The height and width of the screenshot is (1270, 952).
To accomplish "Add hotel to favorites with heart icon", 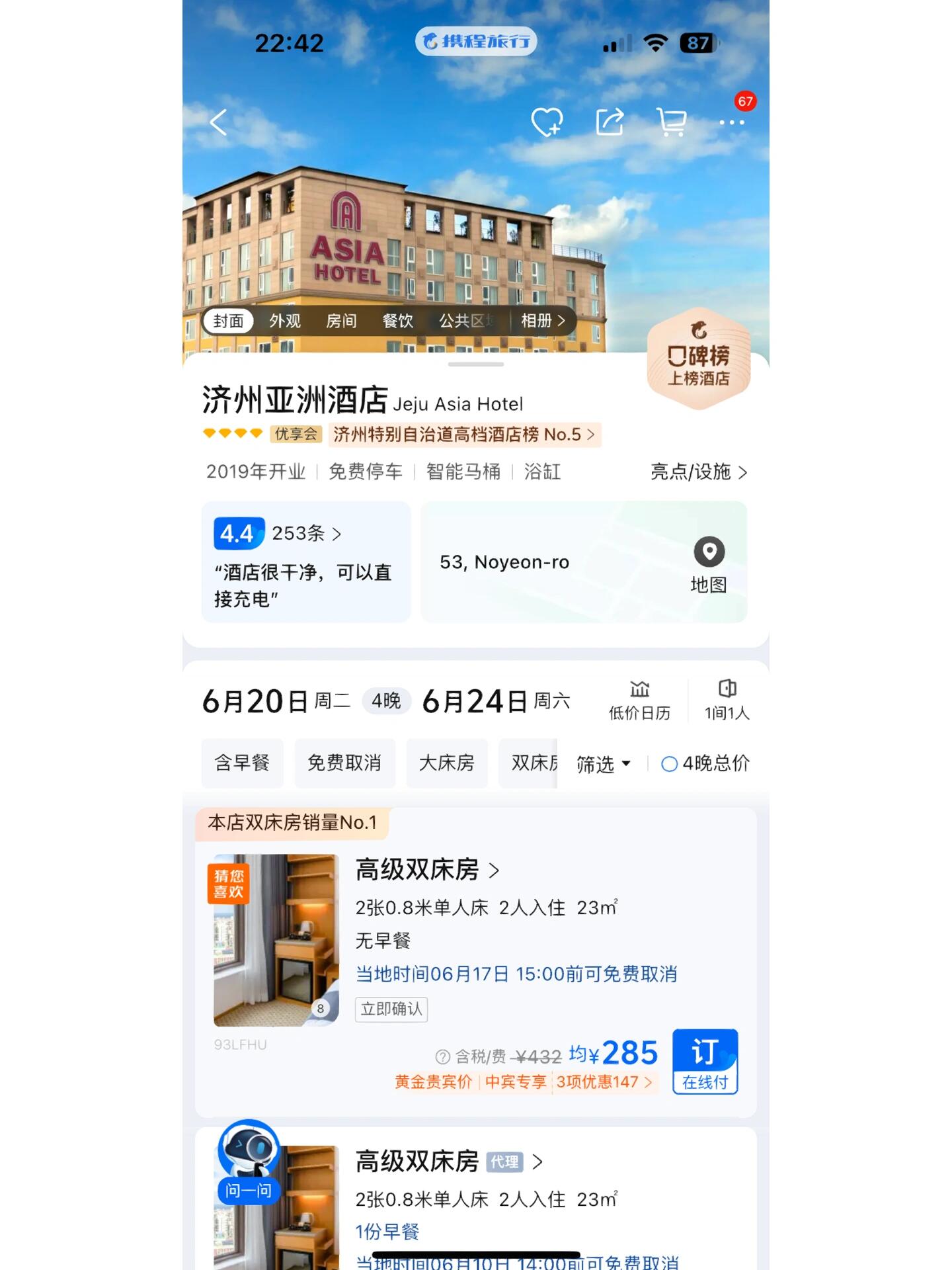I will (547, 122).
